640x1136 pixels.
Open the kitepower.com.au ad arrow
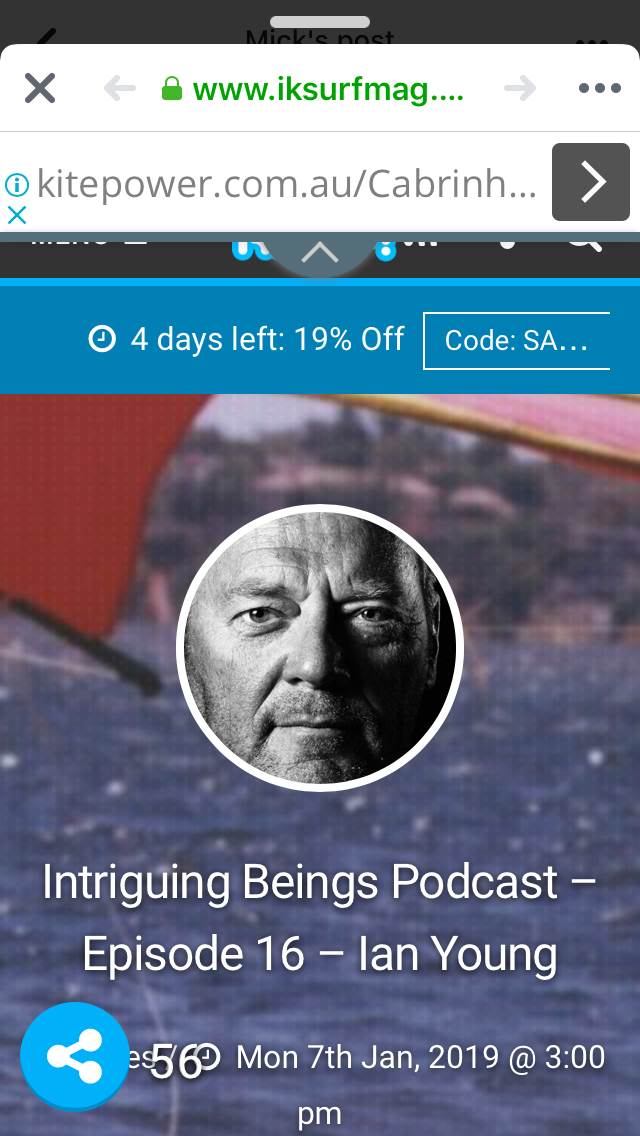click(591, 182)
